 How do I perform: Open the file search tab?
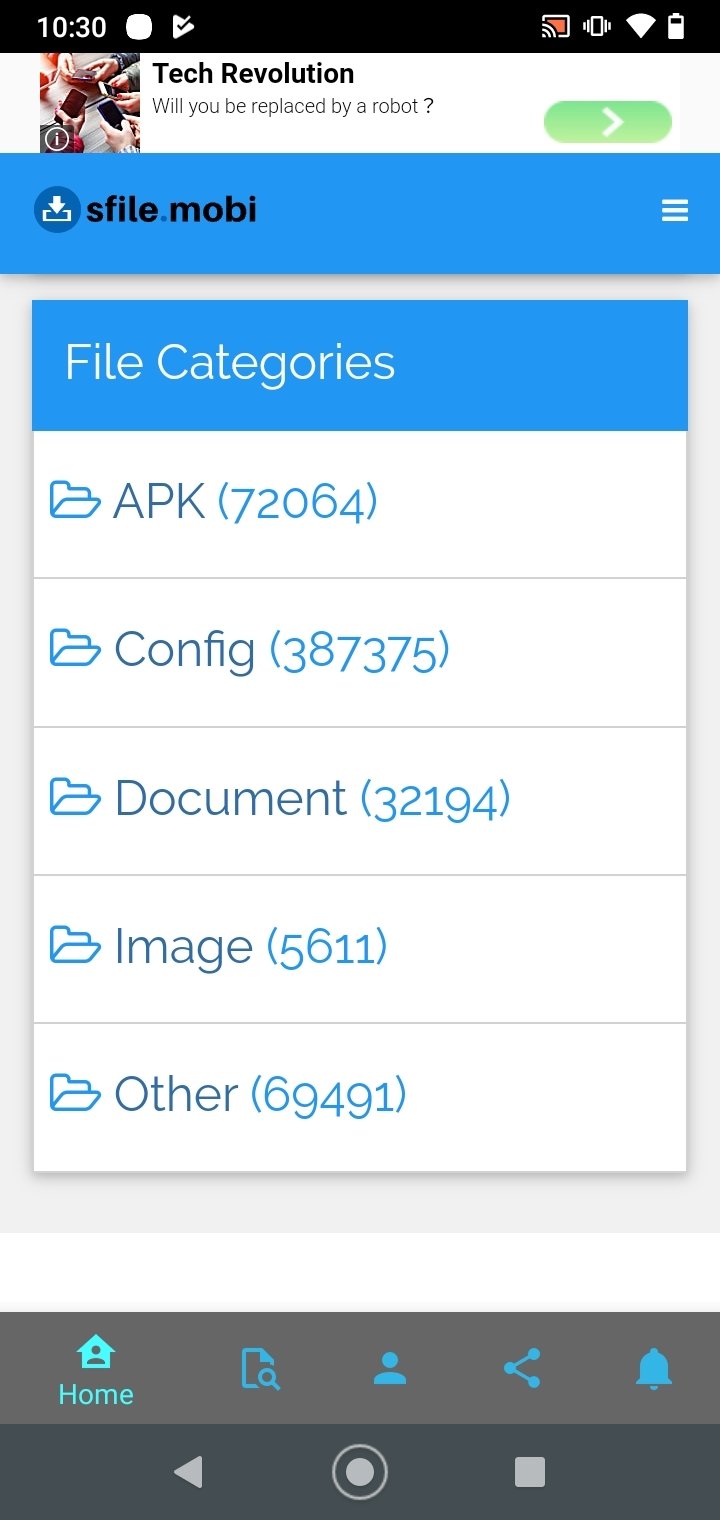pos(261,1368)
